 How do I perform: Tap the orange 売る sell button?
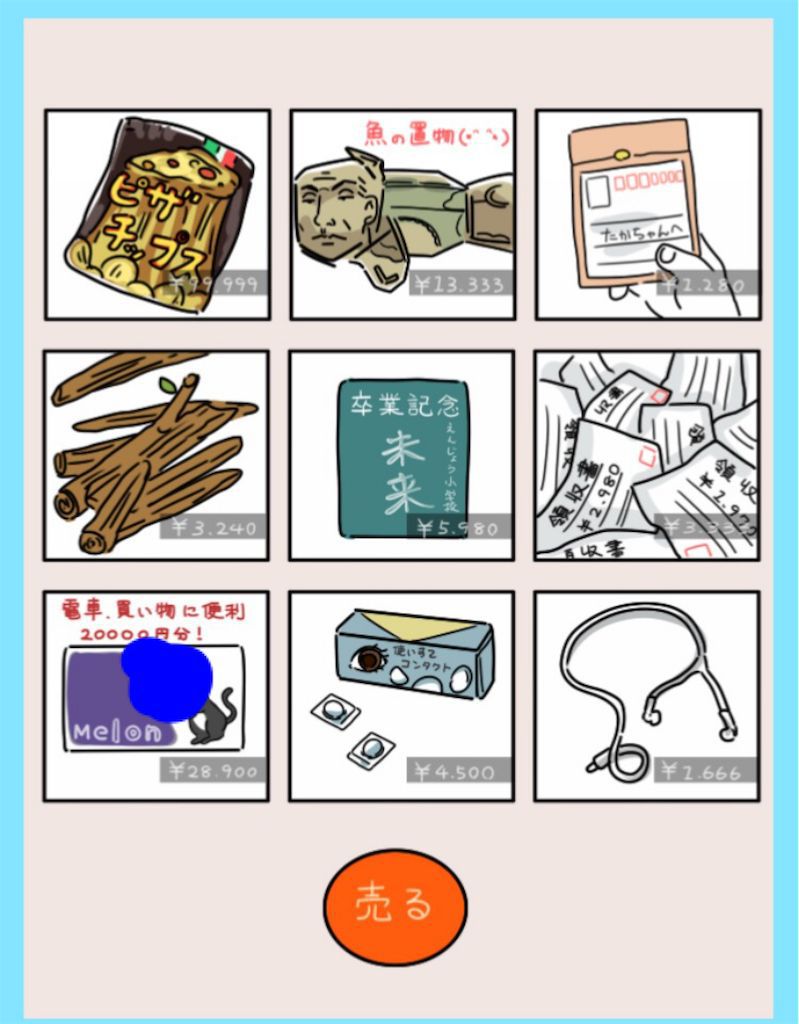(x=395, y=907)
